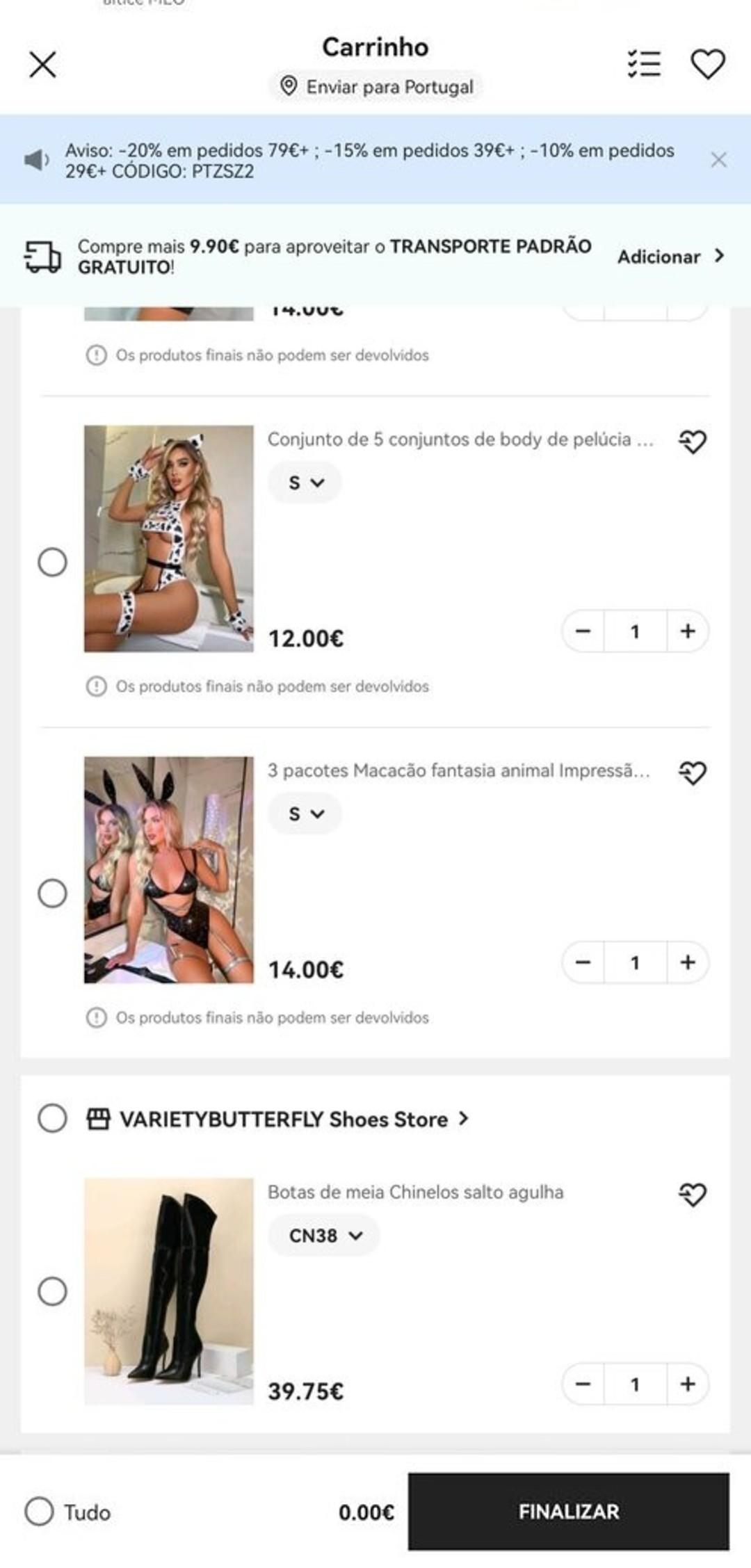751x1568 pixels.
Task: Select the 12.00€ body de pelúcia item
Action: point(52,562)
